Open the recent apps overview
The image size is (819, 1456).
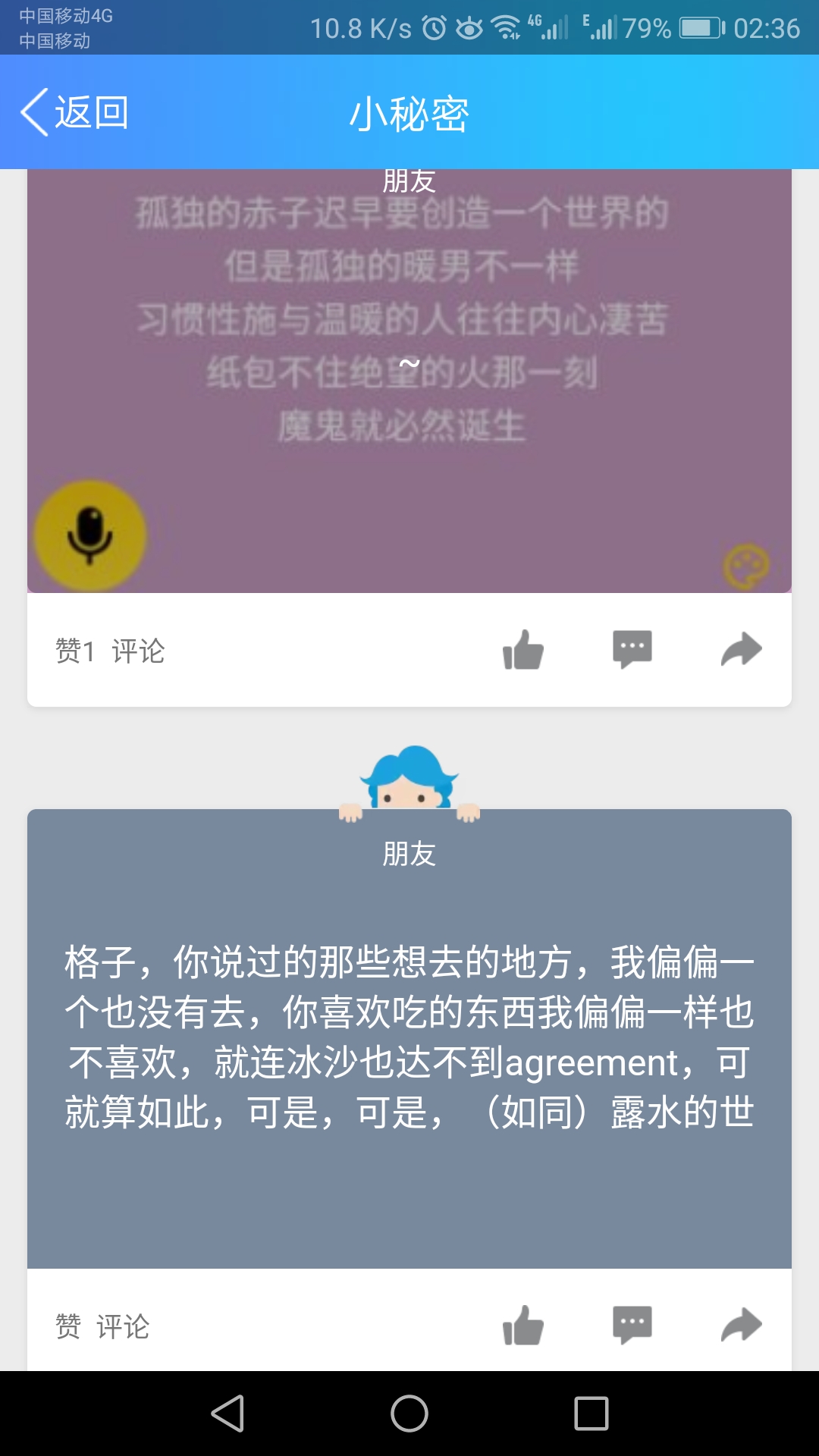click(591, 1414)
